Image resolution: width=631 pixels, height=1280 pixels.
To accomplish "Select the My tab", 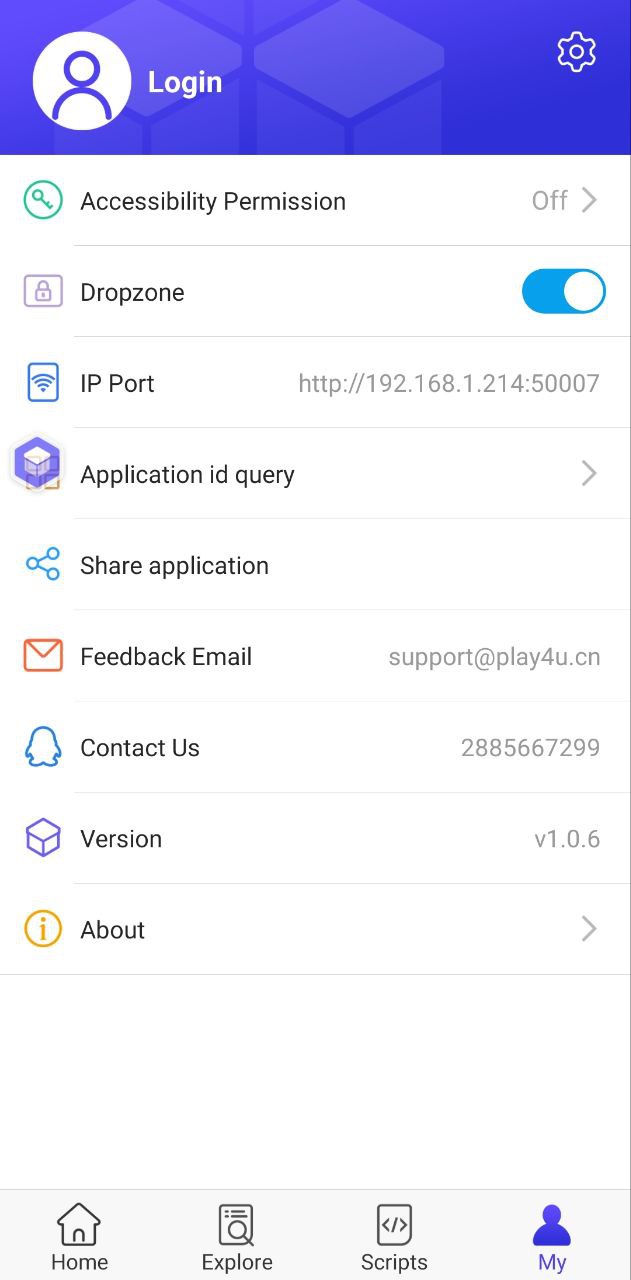I will (x=552, y=1236).
